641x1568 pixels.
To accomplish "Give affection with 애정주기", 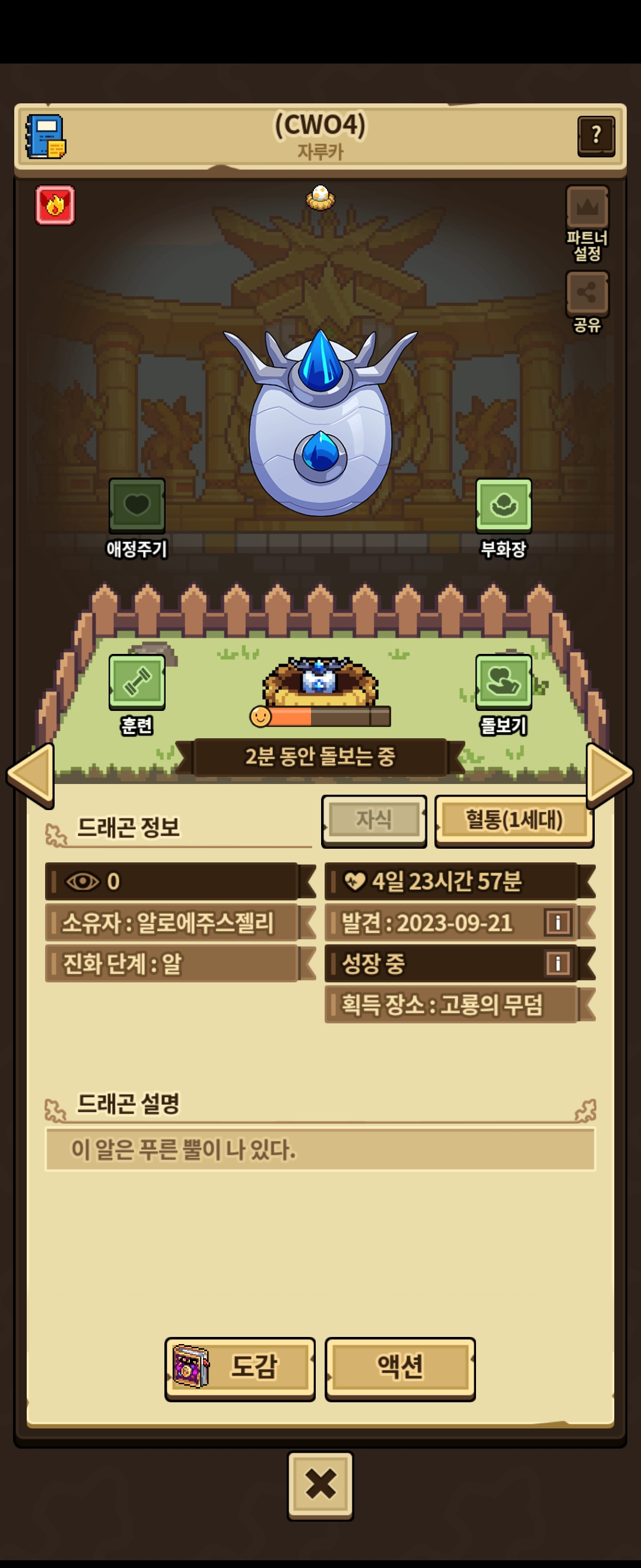I will click(137, 506).
